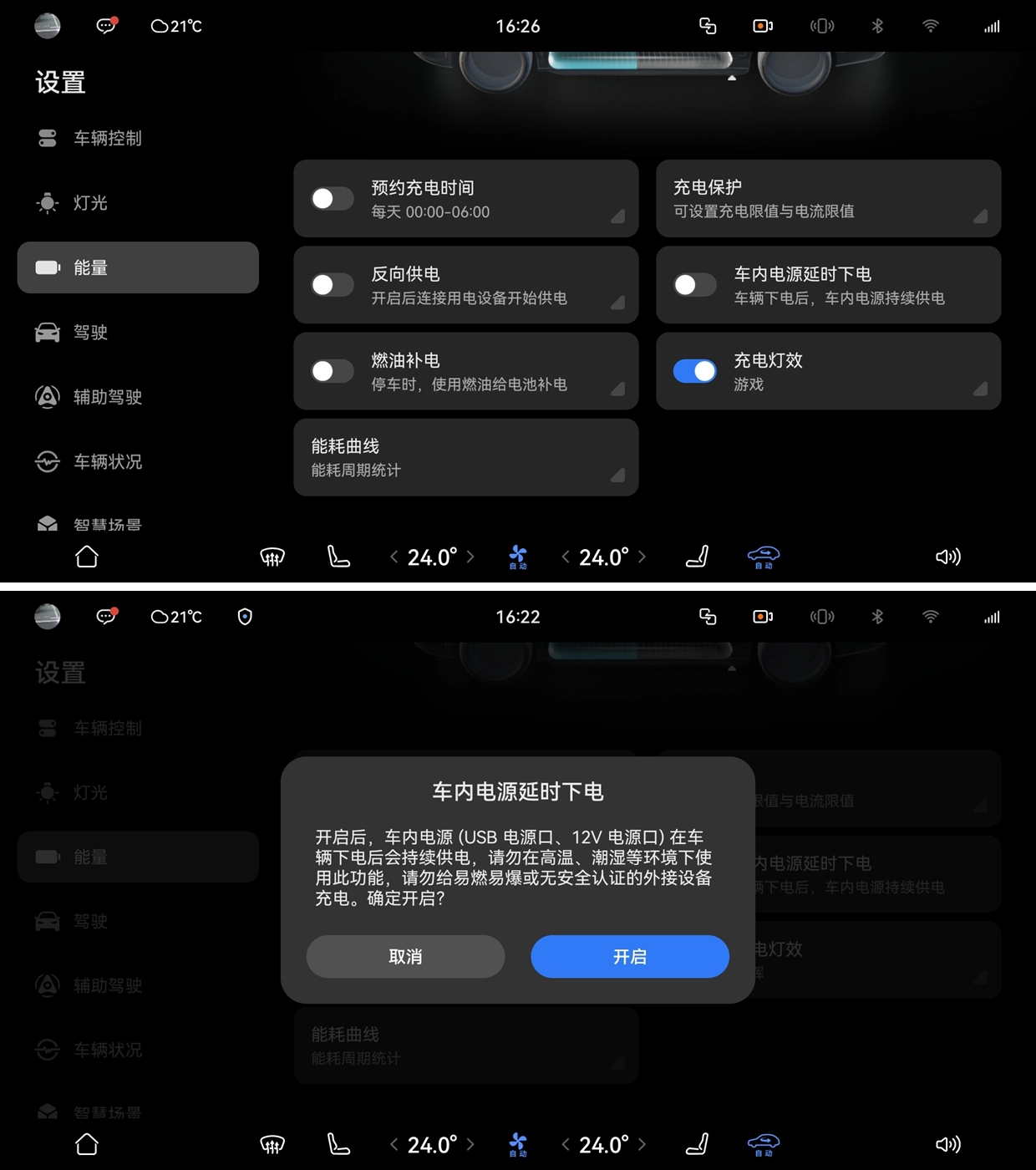Toggle the 车内电源延时下电 switch
Viewport: 1036px width, 1170px height.
(695, 285)
